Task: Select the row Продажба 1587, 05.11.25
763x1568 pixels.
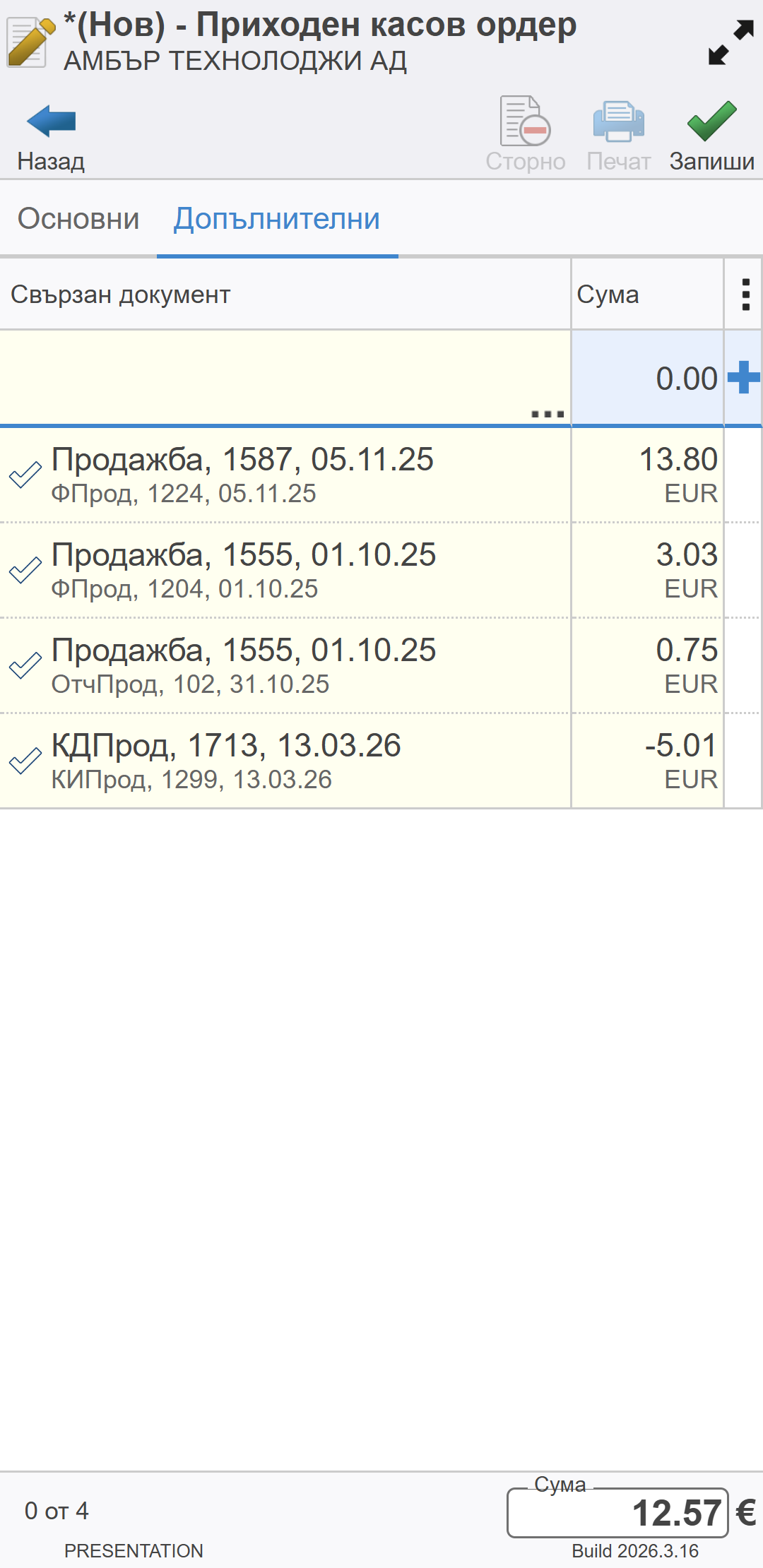Action: (283, 475)
